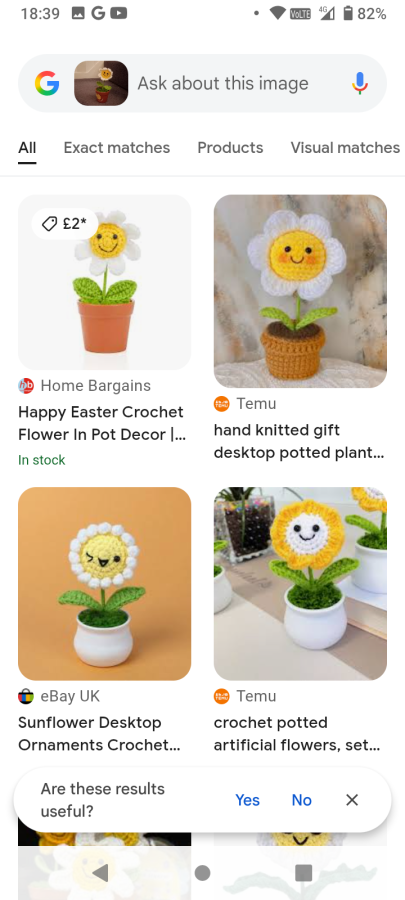Open Home Bargains Happy Easter Crochet Flower result
The height and width of the screenshot is (900, 405).
[x=104, y=332]
